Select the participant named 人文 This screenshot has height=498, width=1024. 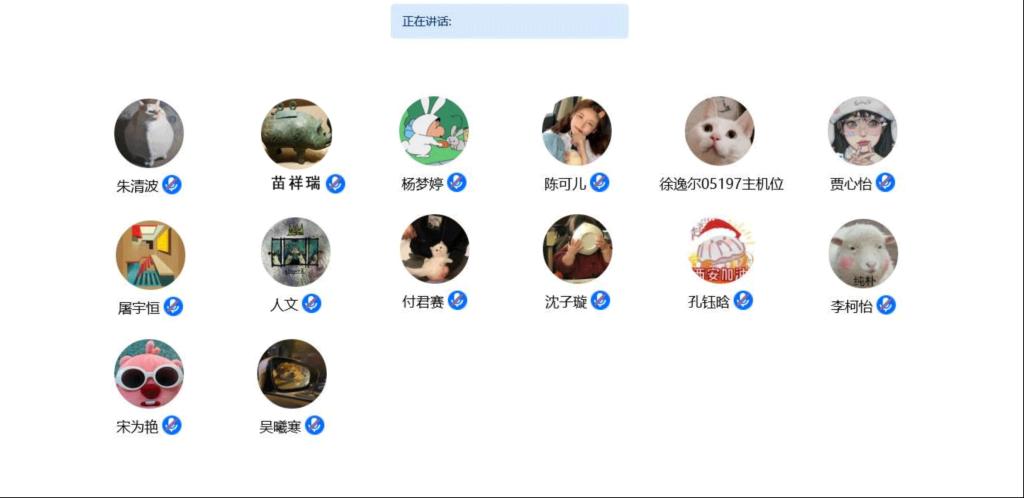tap(296, 252)
